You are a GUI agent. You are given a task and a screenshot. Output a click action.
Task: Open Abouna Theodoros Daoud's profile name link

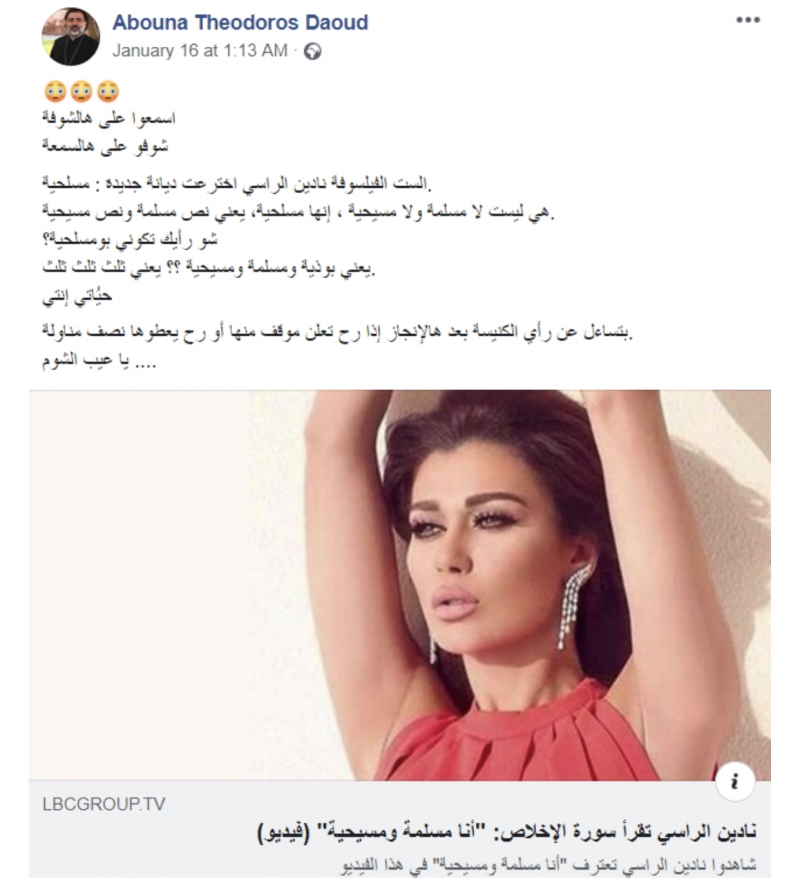coord(241,22)
